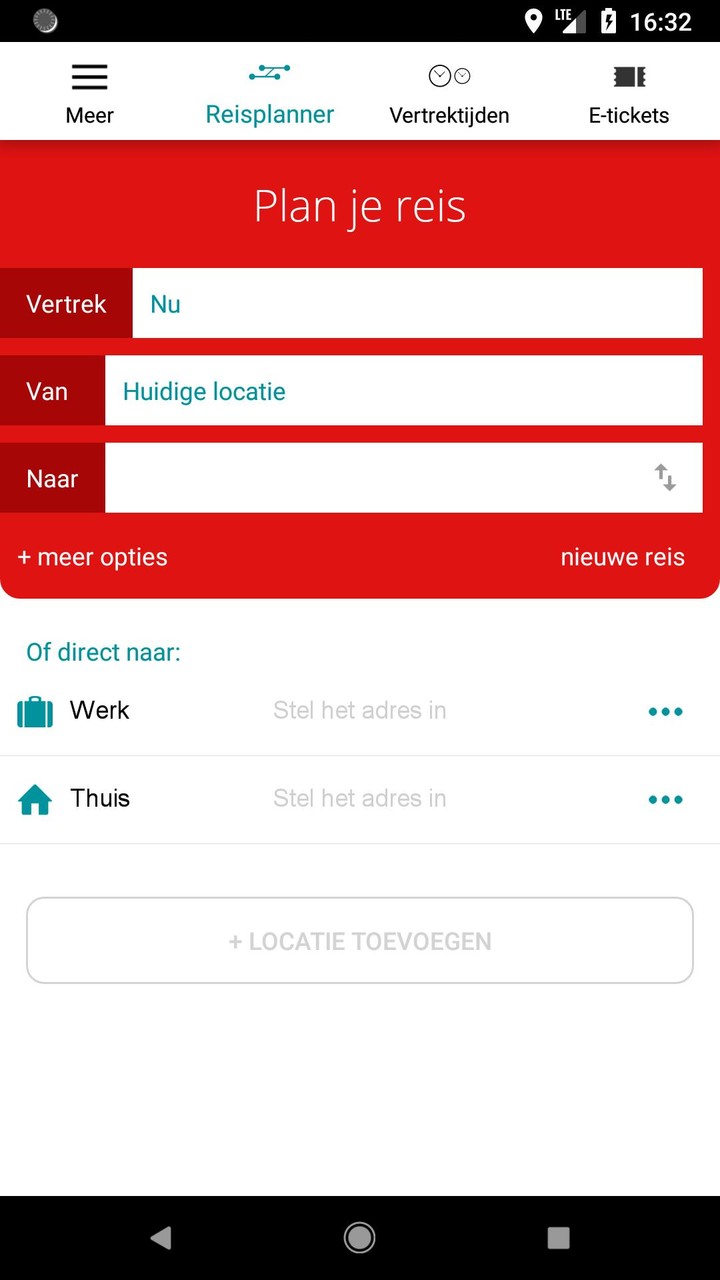Open the three-dot menu for Werk
The image size is (720, 1280).
click(x=665, y=711)
